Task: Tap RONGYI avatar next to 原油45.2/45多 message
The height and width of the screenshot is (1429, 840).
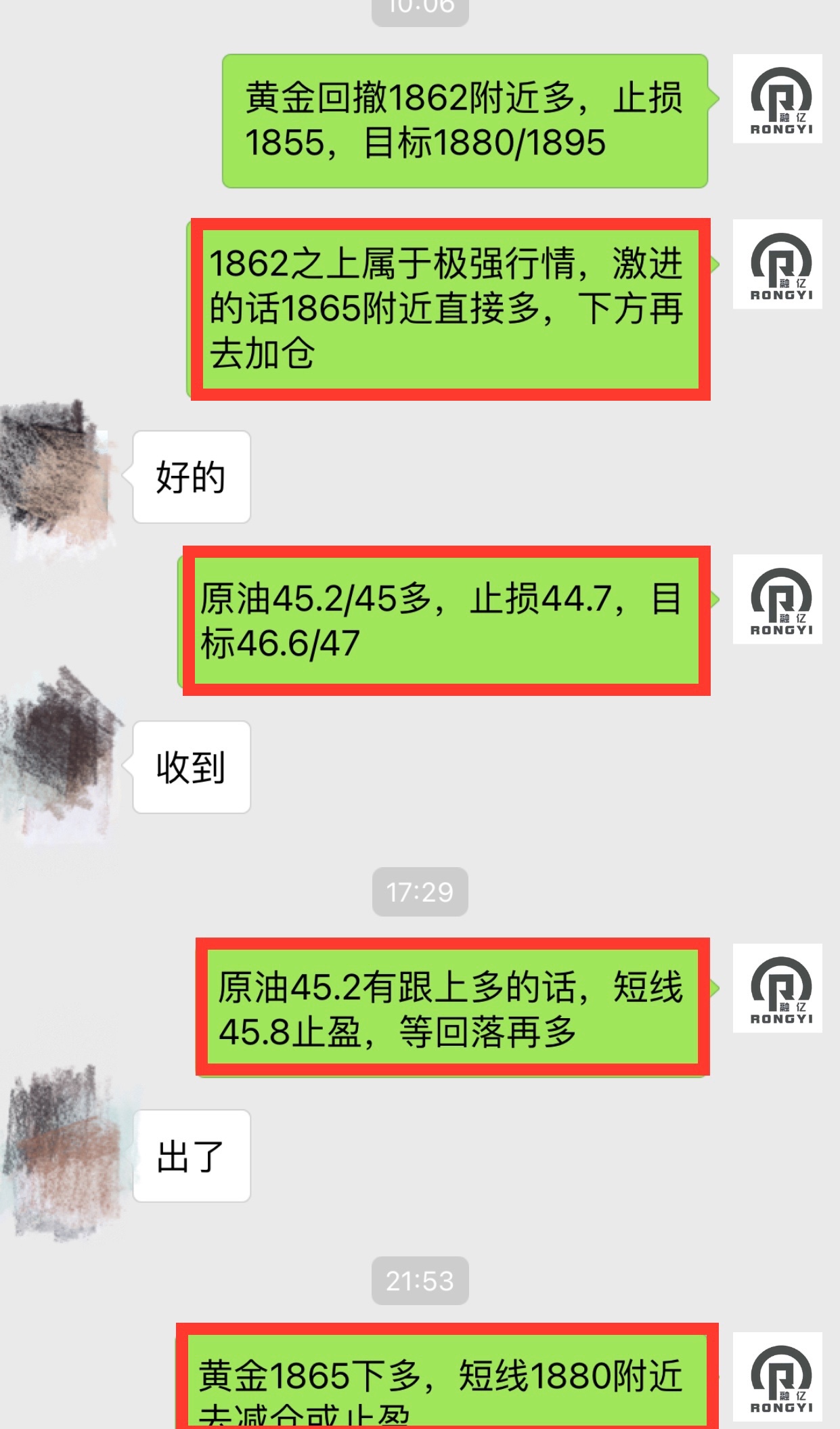Action: (x=777, y=599)
